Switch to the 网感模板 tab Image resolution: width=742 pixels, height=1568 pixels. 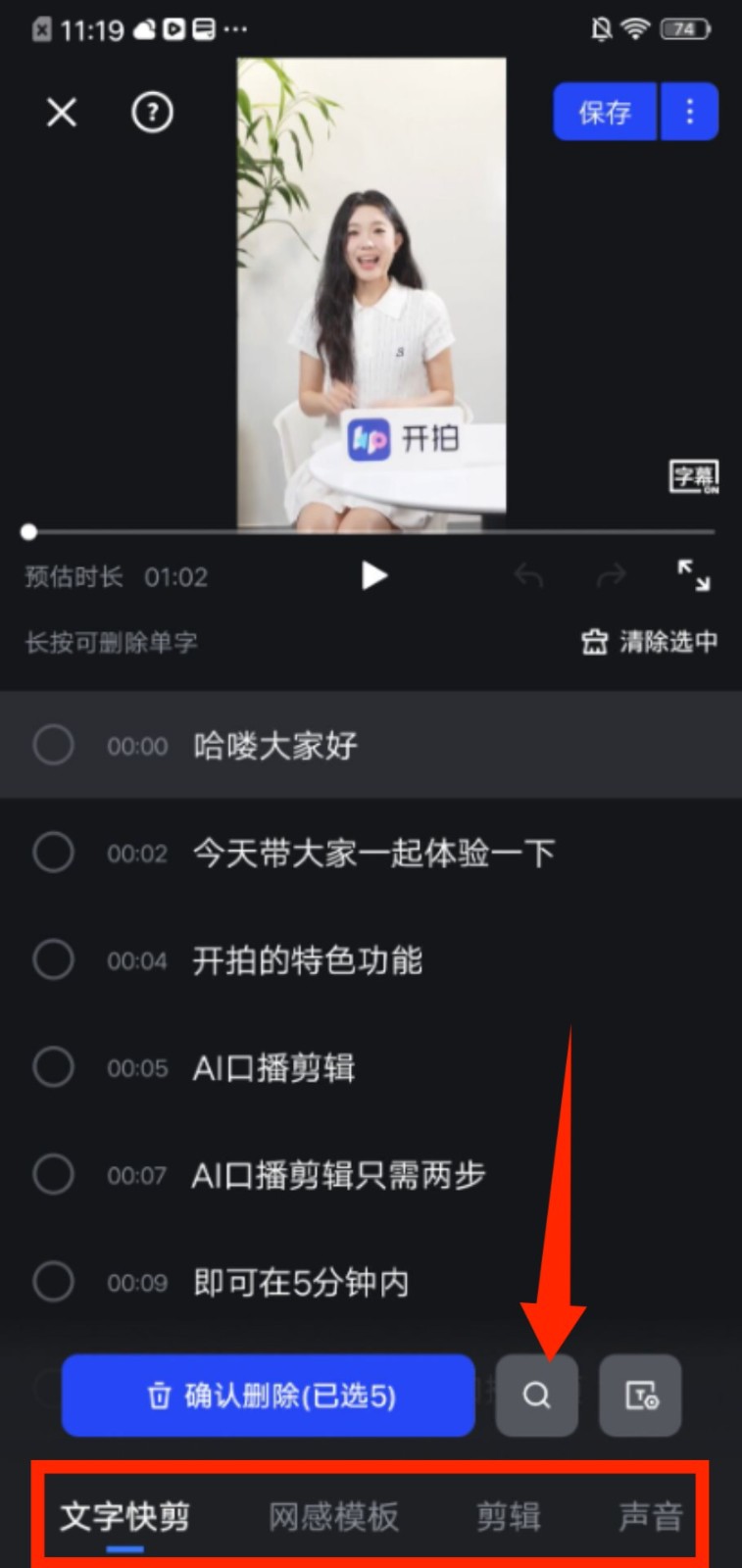click(x=333, y=1516)
